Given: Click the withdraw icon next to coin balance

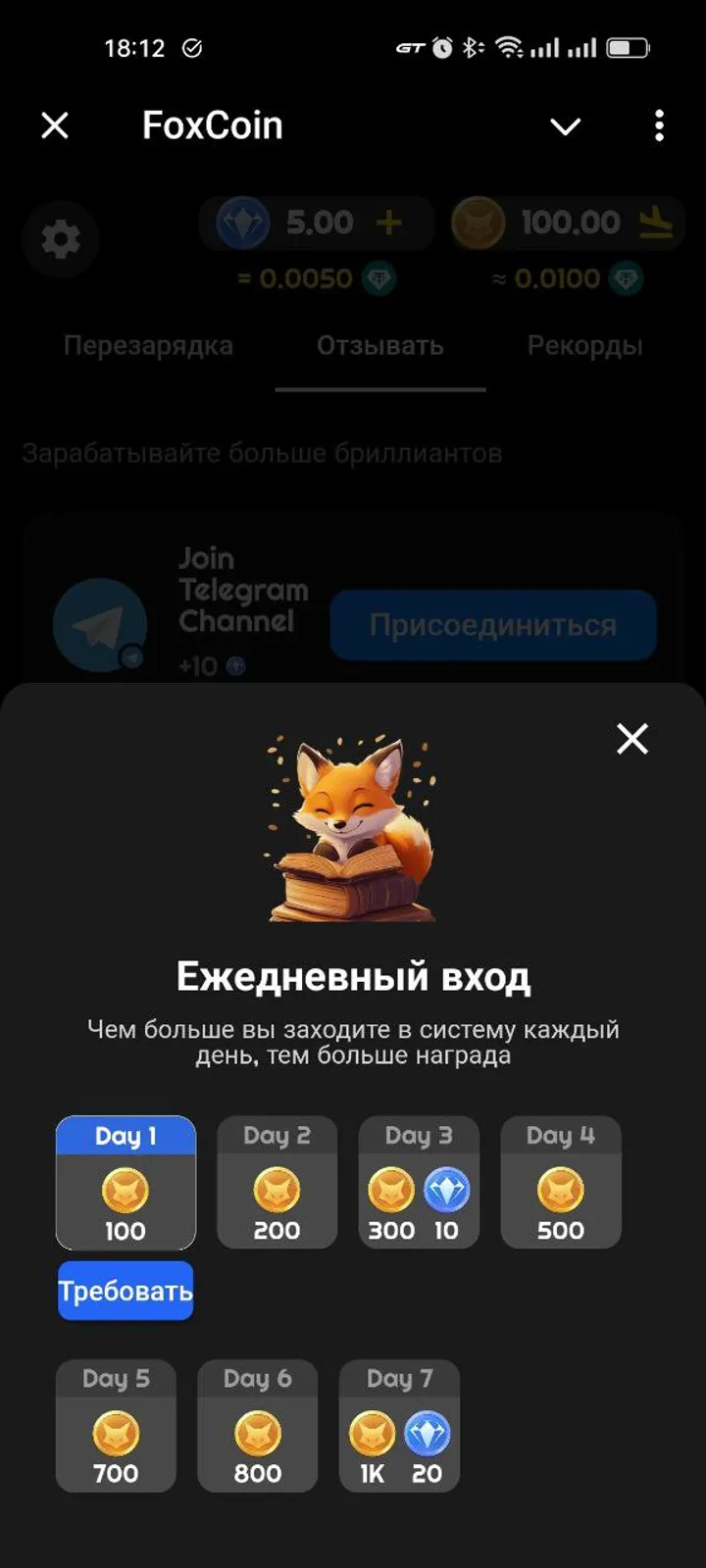Looking at the screenshot, I should (654, 222).
